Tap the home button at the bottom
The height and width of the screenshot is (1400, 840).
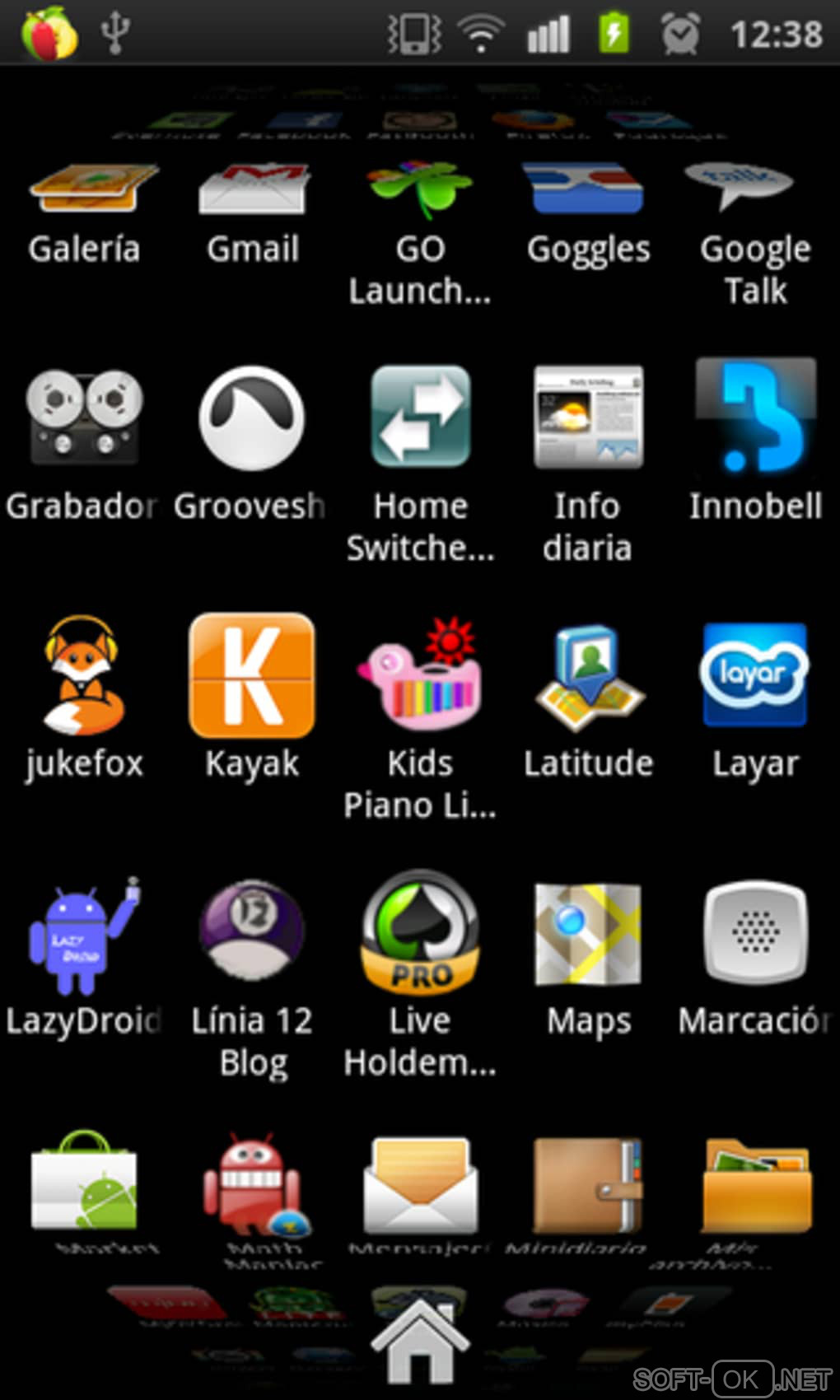tap(420, 1344)
